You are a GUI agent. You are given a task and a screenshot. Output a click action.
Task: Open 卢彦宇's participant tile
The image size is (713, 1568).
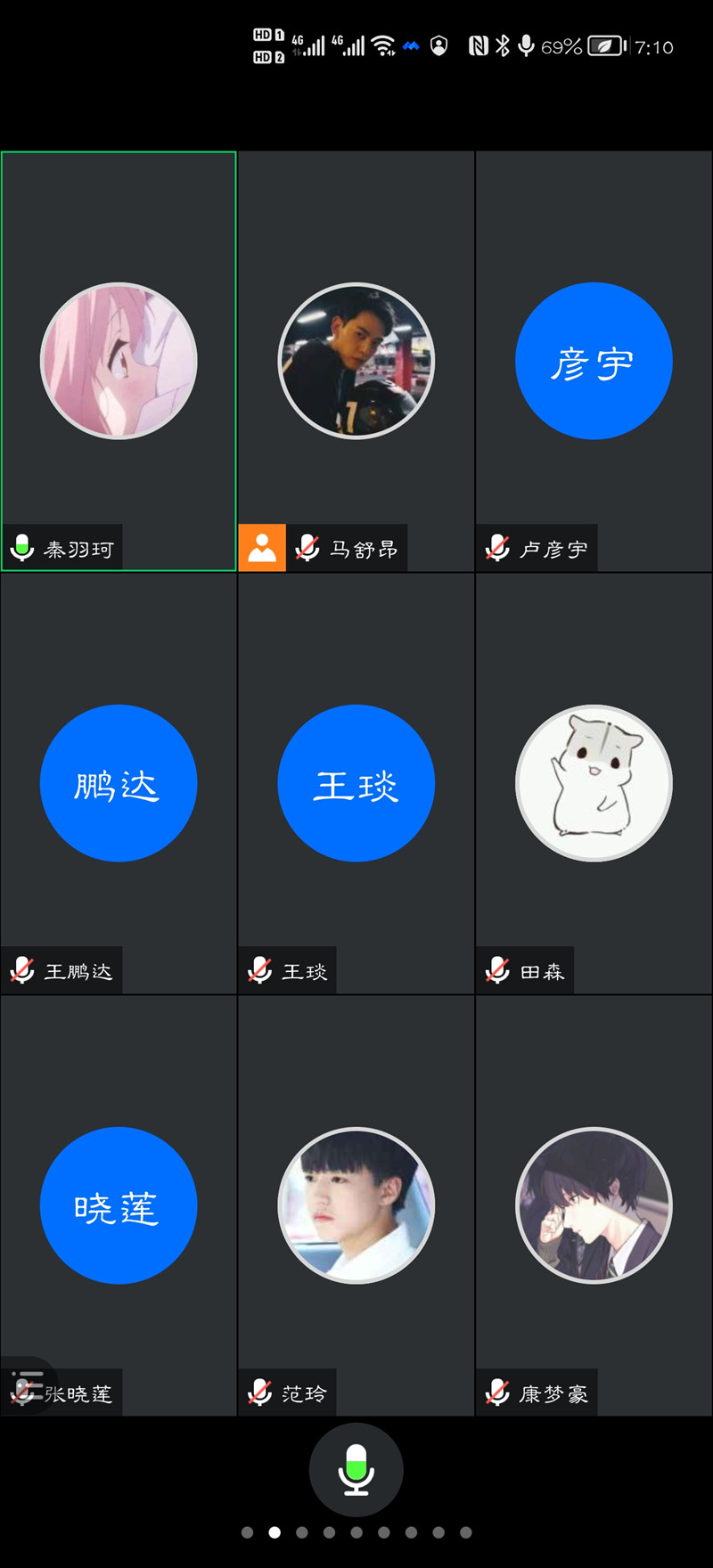pyautogui.click(x=594, y=361)
